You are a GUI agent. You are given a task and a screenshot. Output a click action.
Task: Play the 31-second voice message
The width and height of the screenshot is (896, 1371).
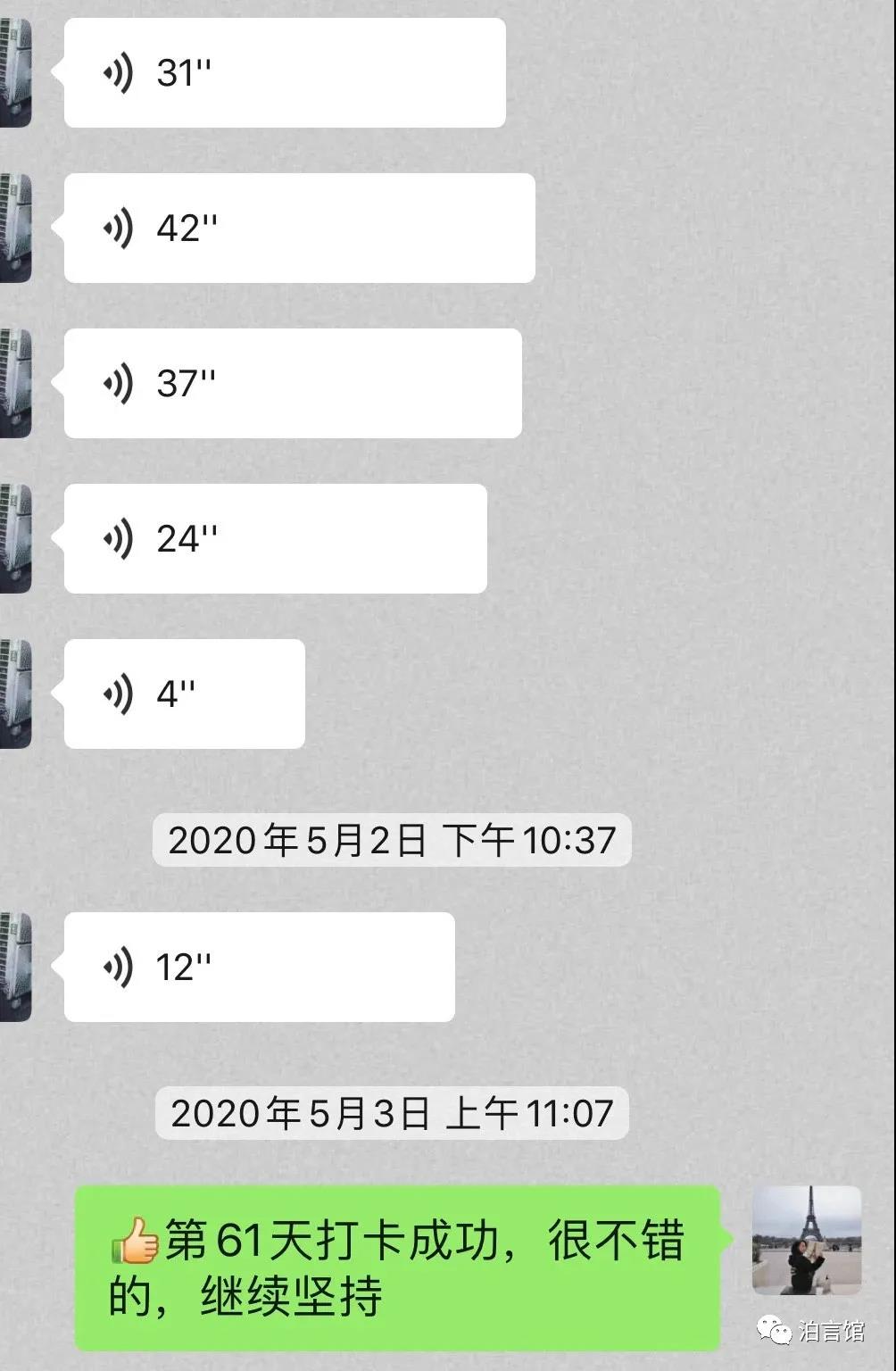click(284, 73)
